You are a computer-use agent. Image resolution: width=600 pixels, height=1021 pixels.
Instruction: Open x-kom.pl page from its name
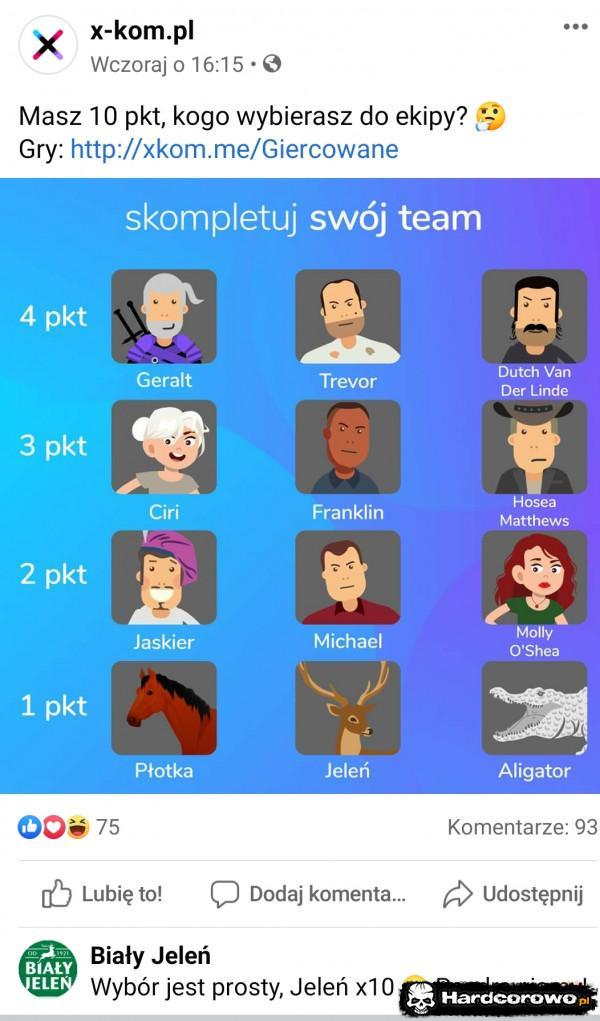(x=141, y=32)
